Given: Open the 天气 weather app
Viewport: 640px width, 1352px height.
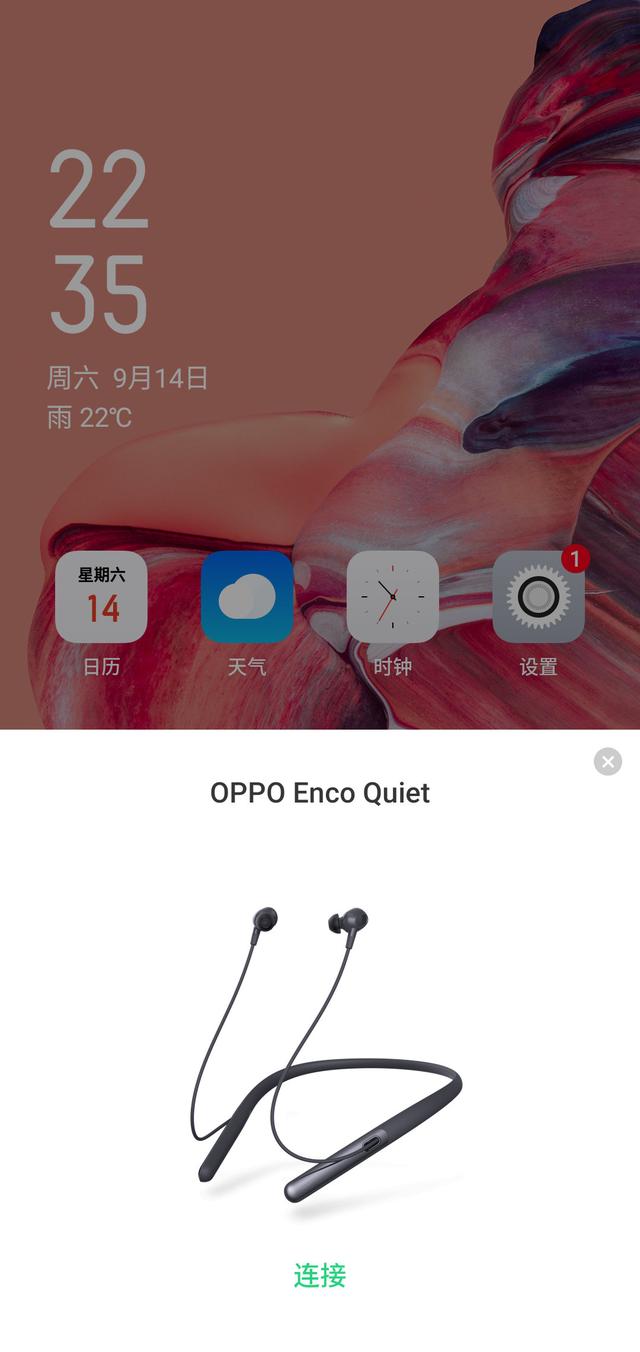Looking at the screenshot, I should click(247, 597).
